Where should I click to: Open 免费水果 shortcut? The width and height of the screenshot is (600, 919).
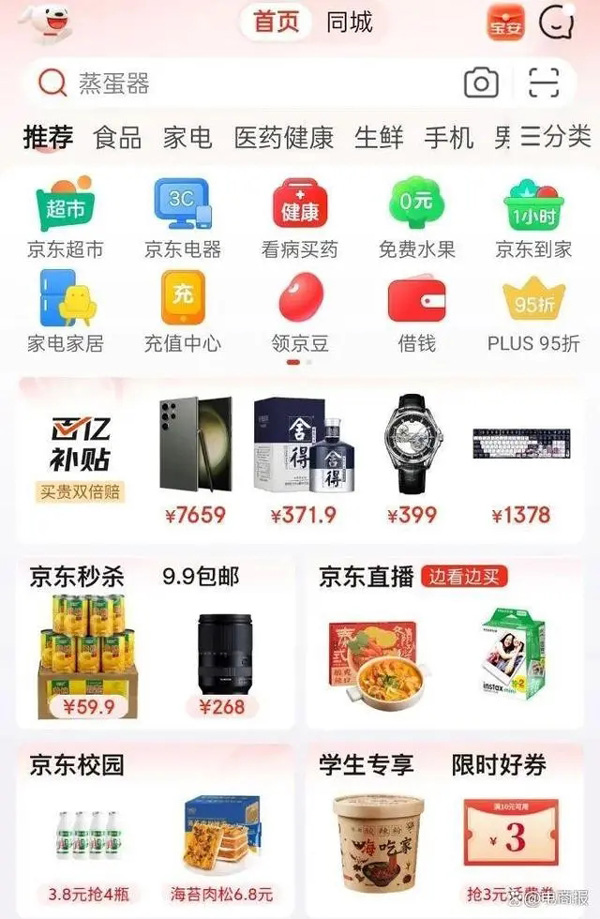coord(417,218)
